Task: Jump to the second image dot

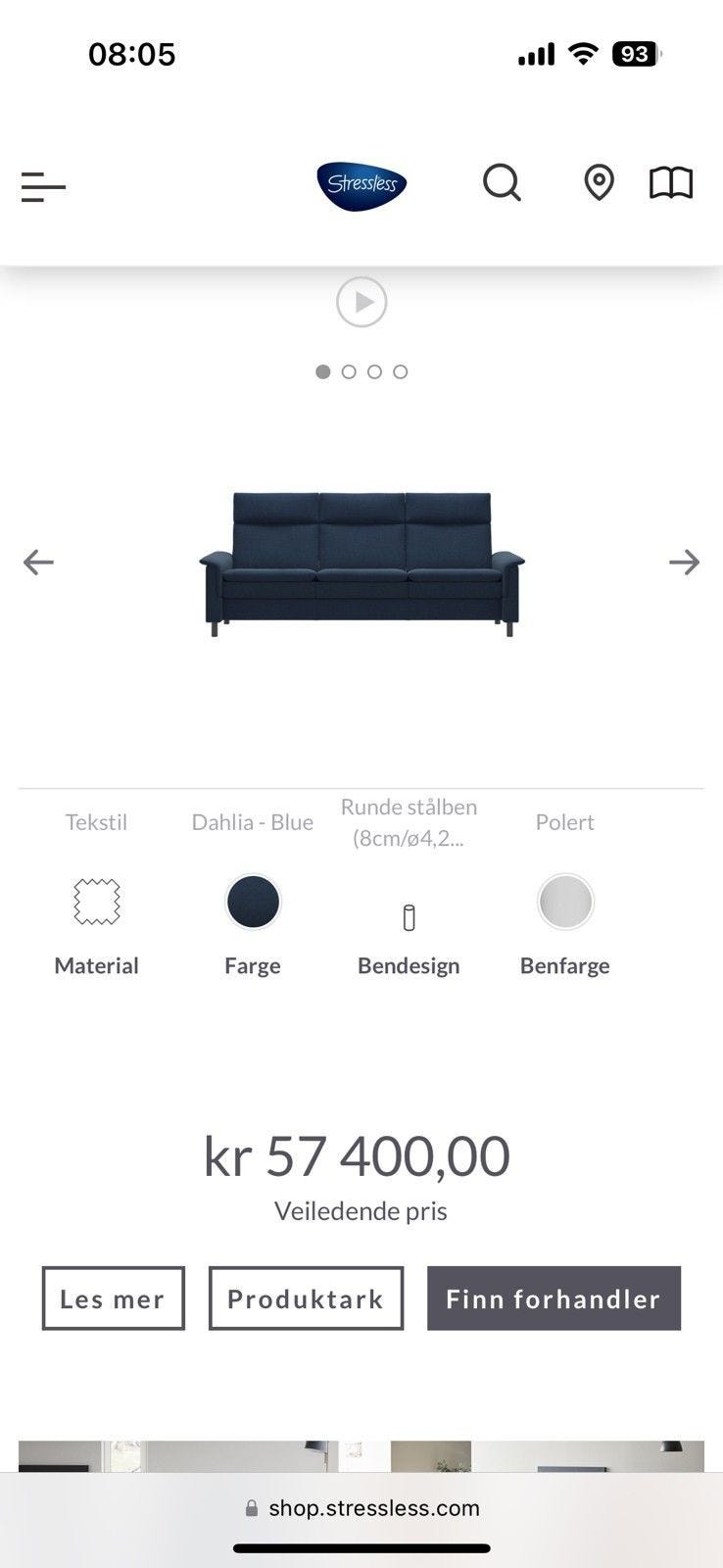Action: 349,372
